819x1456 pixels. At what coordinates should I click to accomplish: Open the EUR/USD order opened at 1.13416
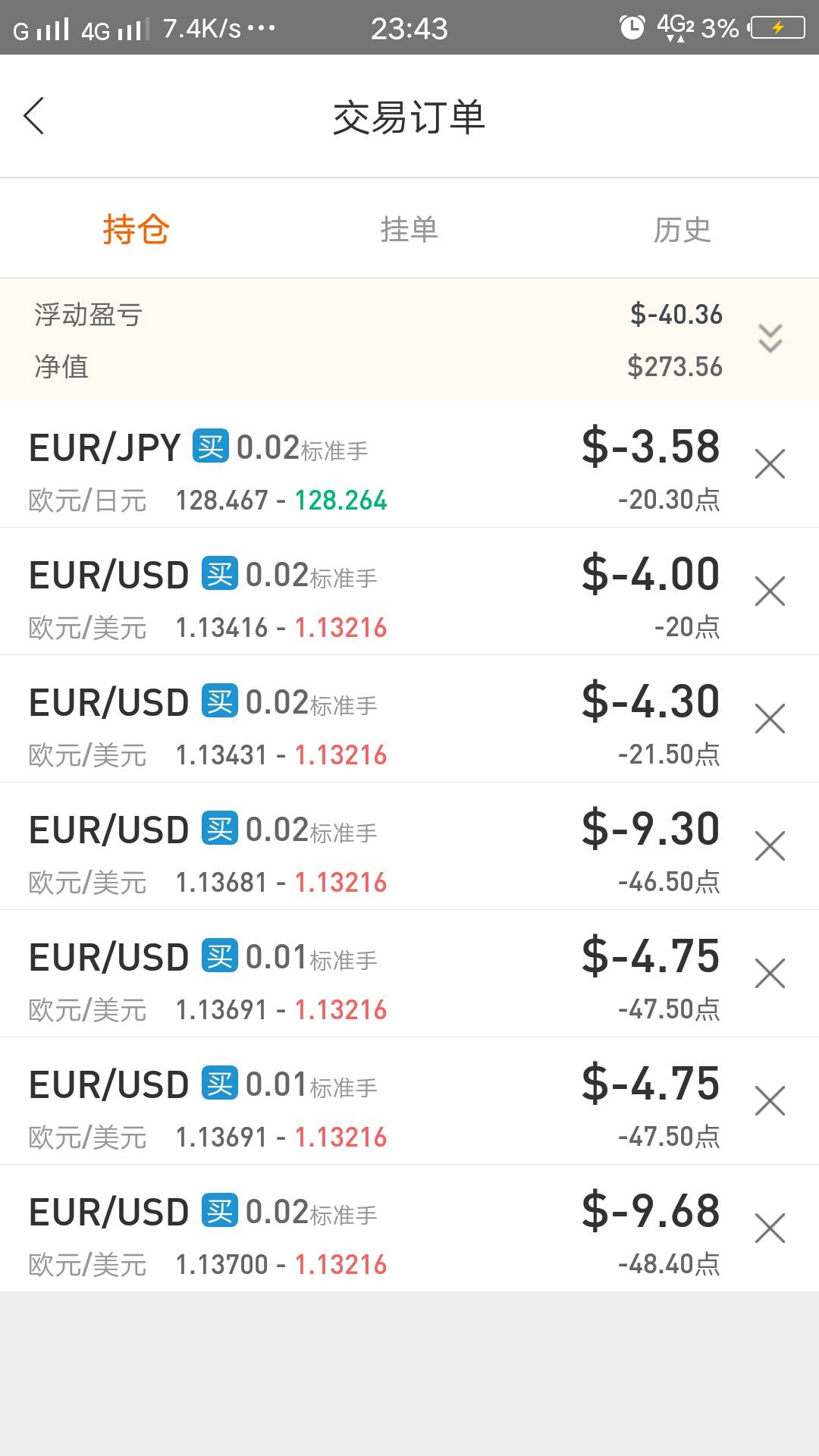[341, 591]
